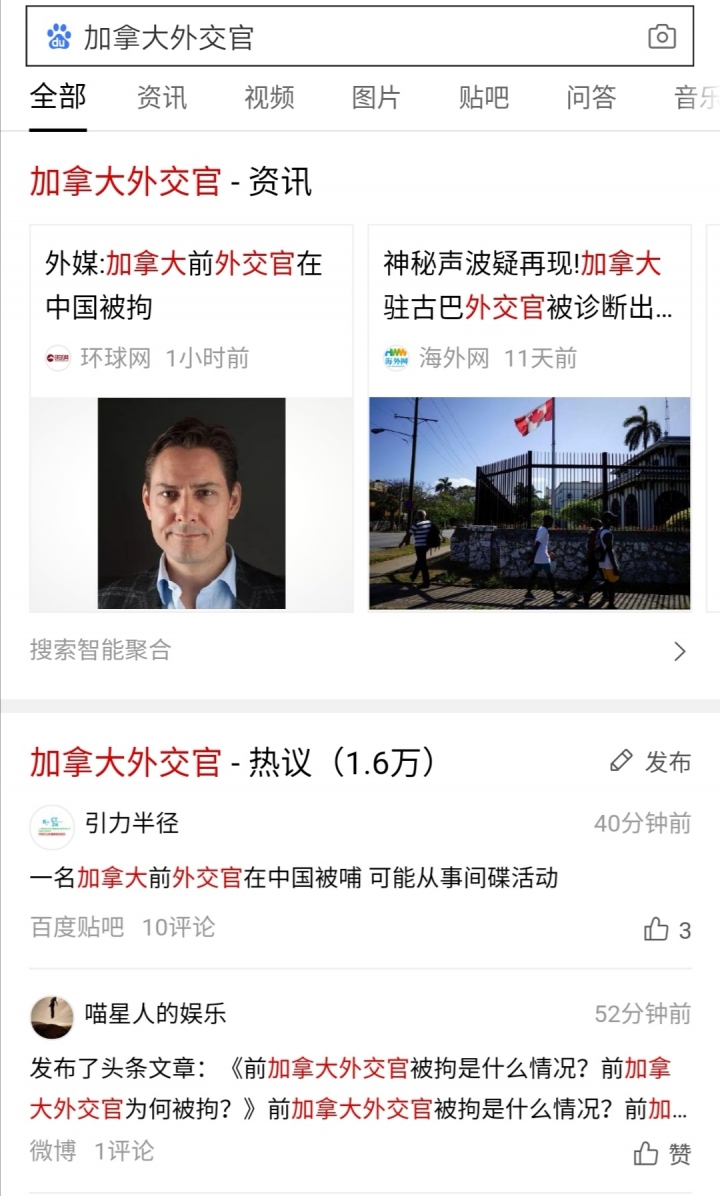The width and height of the screenshot is (720, 1196).
Task: Open the 海外网 news card about Cuba
Action: [529, 418]
